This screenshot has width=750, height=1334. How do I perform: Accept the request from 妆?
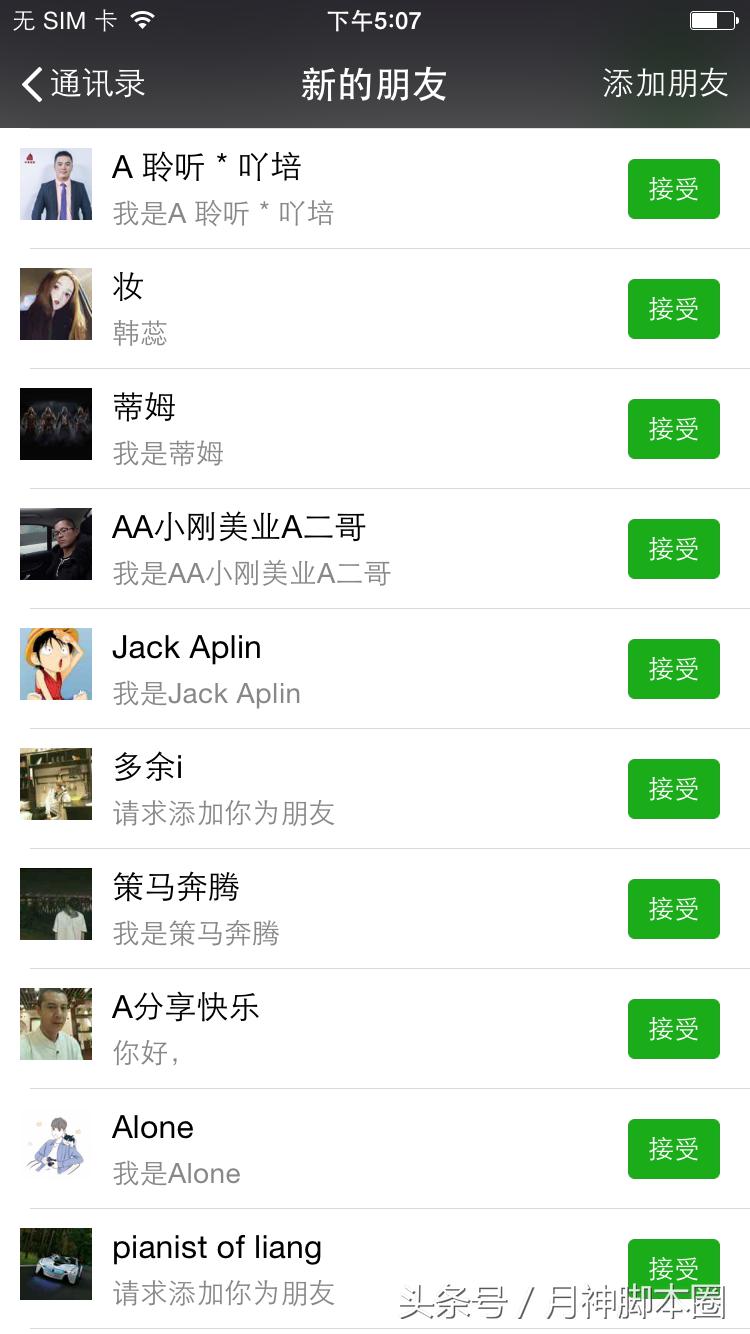[673, 309]
